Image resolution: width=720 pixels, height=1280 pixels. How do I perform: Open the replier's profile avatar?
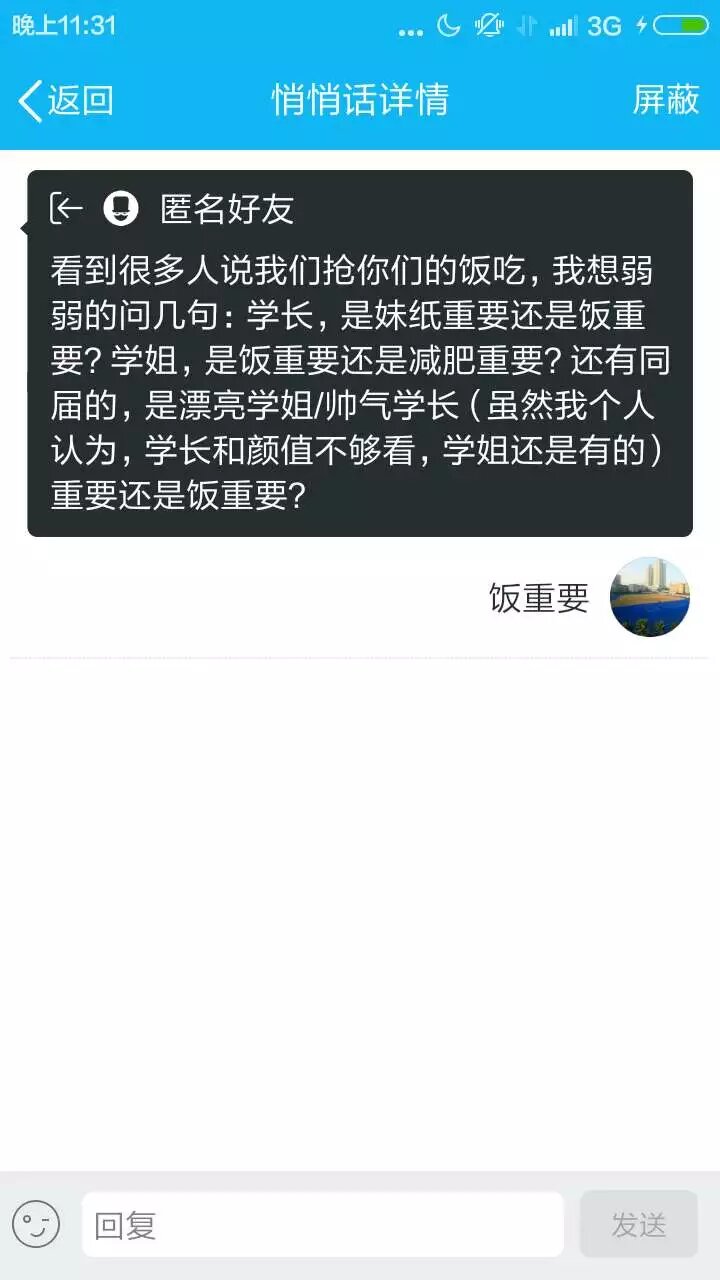(650, 597)
